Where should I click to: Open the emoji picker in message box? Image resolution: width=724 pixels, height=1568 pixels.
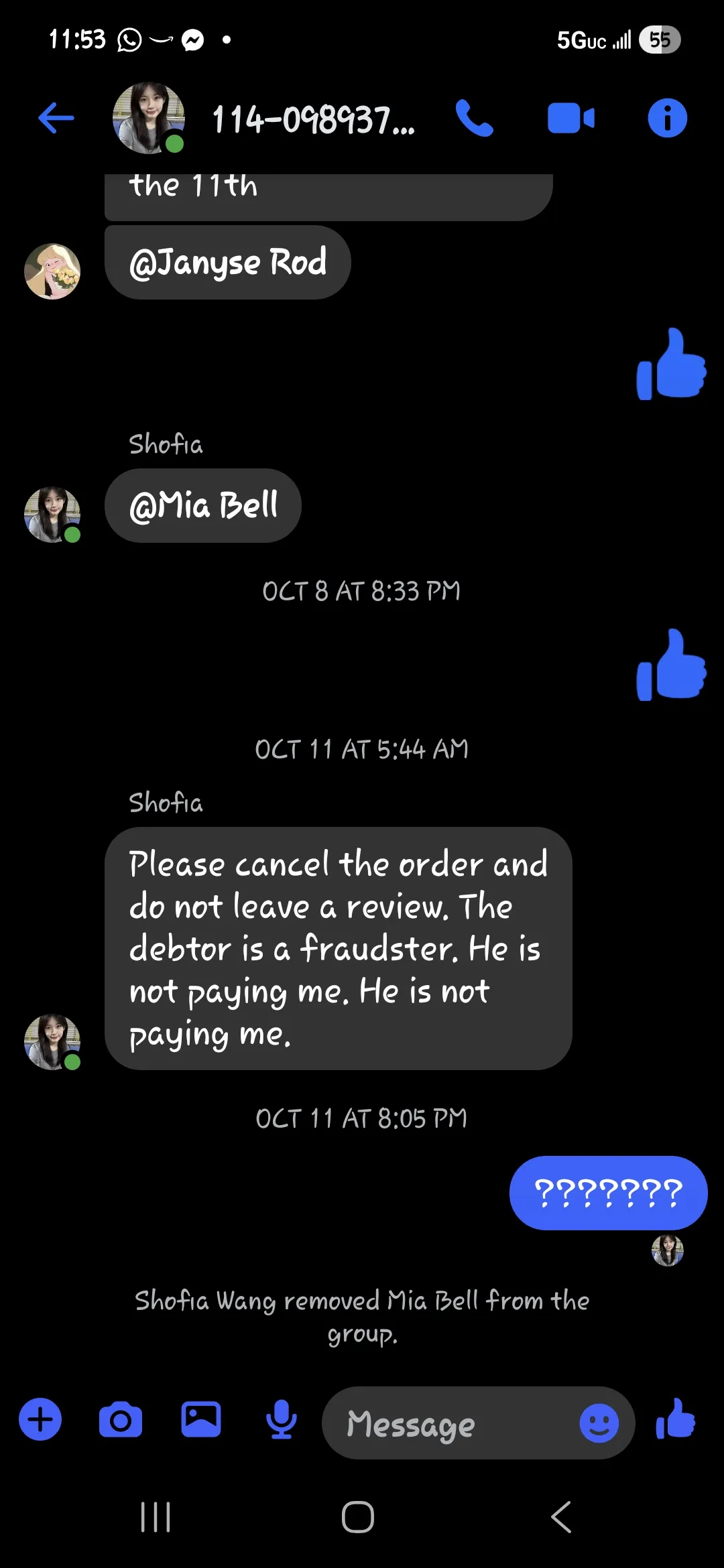599,1423
